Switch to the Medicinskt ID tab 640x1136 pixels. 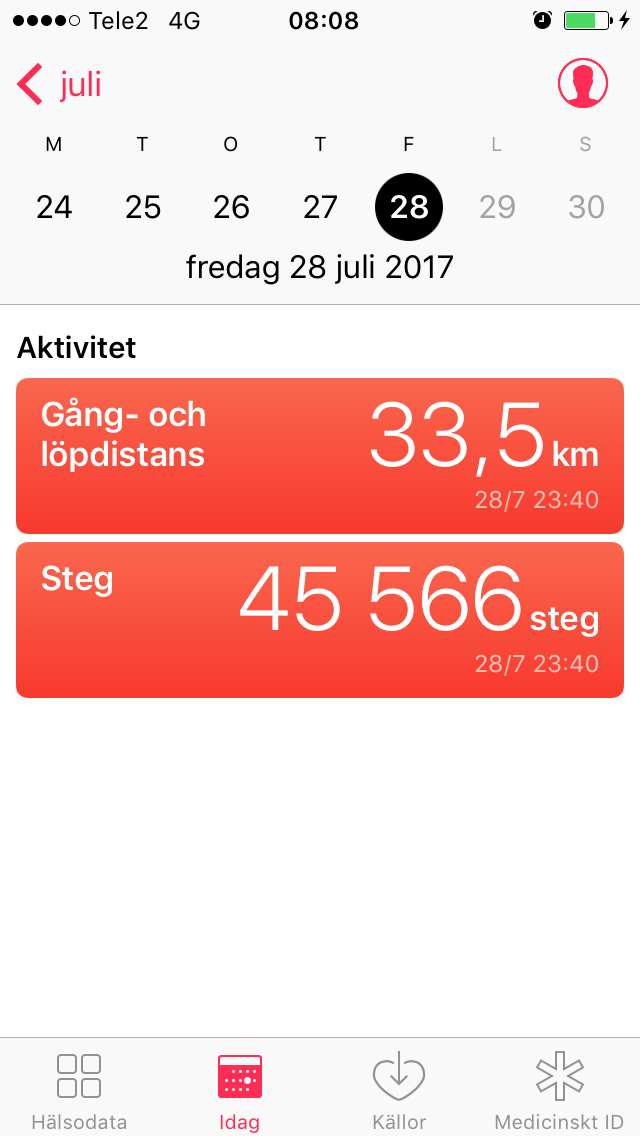click(x=559, y=1092)
